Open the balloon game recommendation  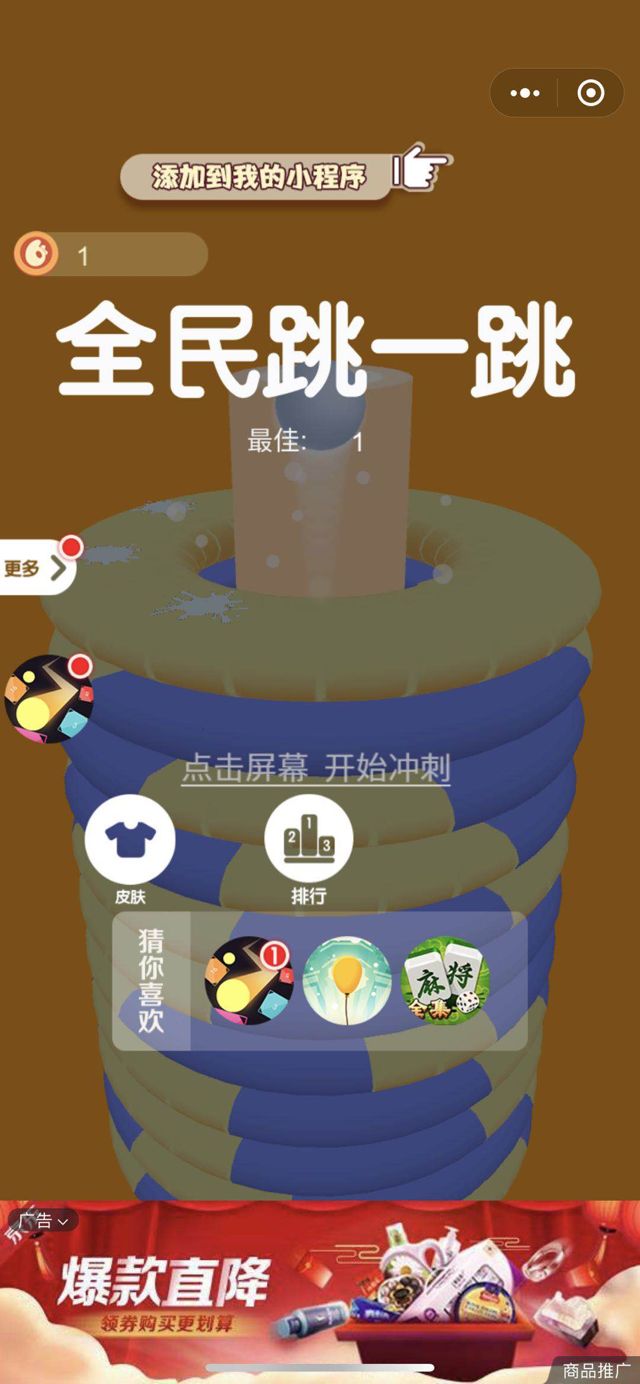[x=347, y=982]
